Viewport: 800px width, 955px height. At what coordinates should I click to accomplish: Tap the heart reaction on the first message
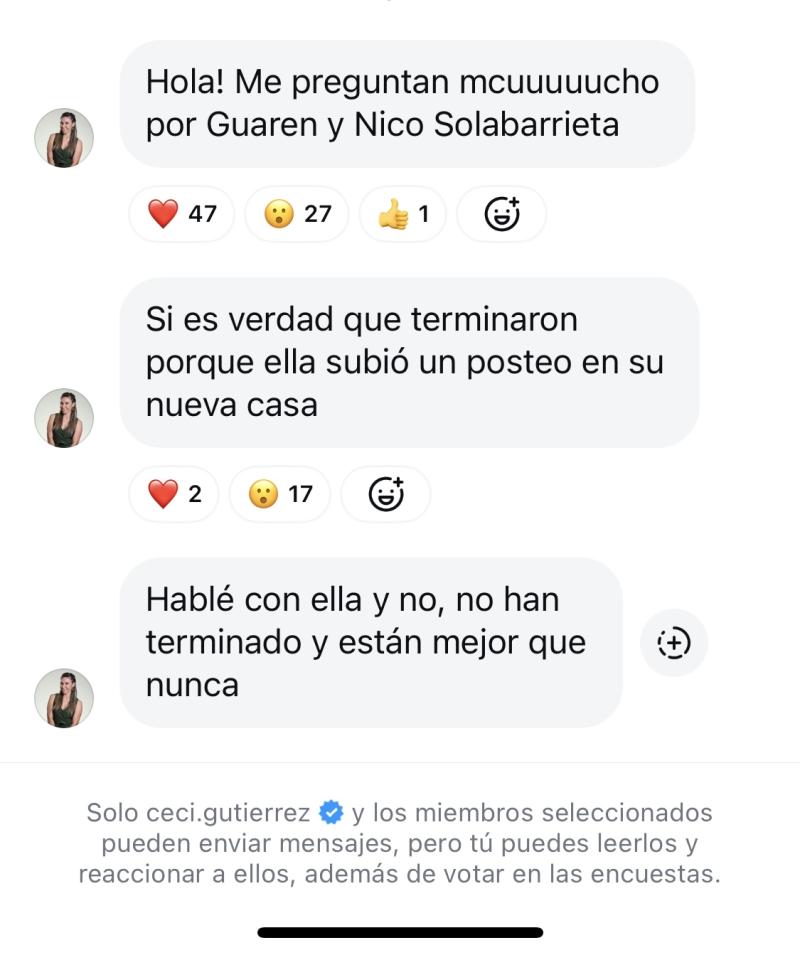(180, 214)
